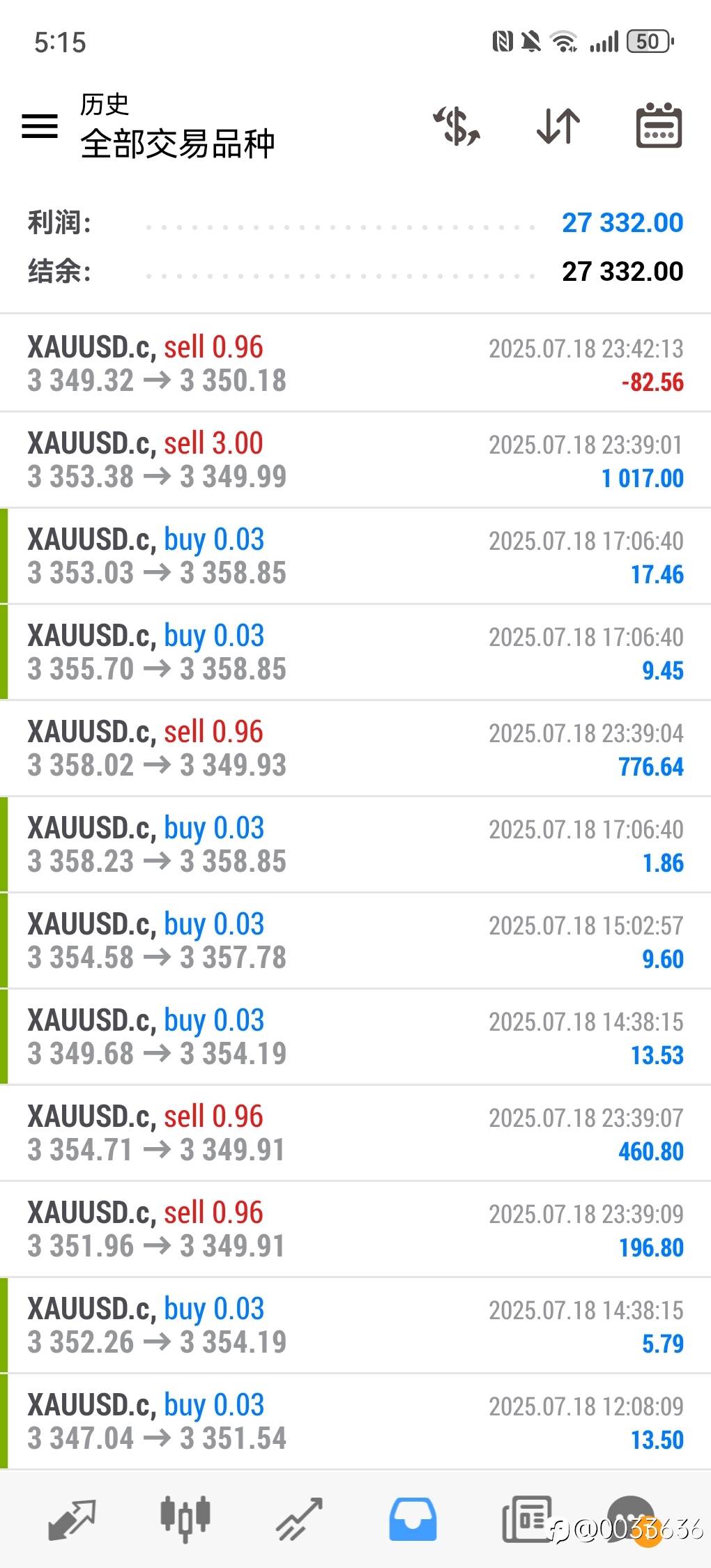The height and width of the screenshot is (1568, 711).
Task: Open the buy 0.03 trade with 9.60 profit
Action: (355, 941)
